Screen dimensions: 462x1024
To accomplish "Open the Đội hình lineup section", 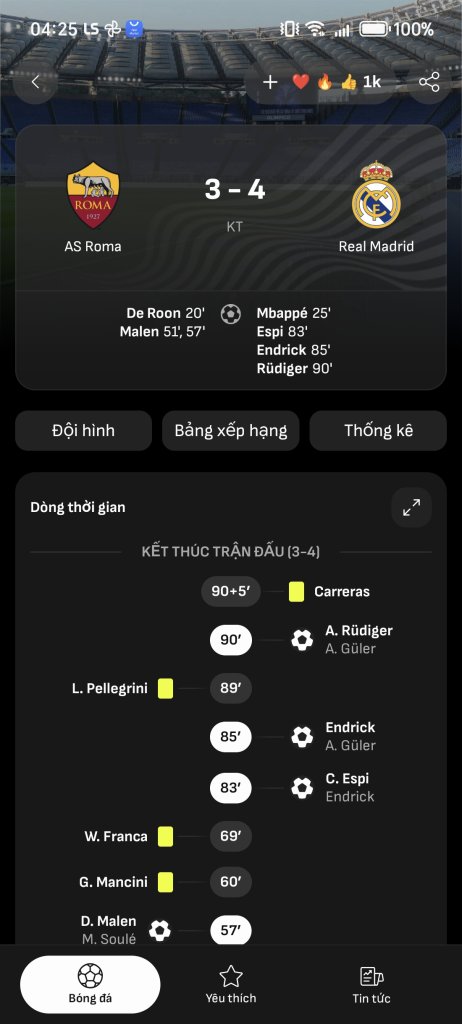I will (x=84, y=430).
